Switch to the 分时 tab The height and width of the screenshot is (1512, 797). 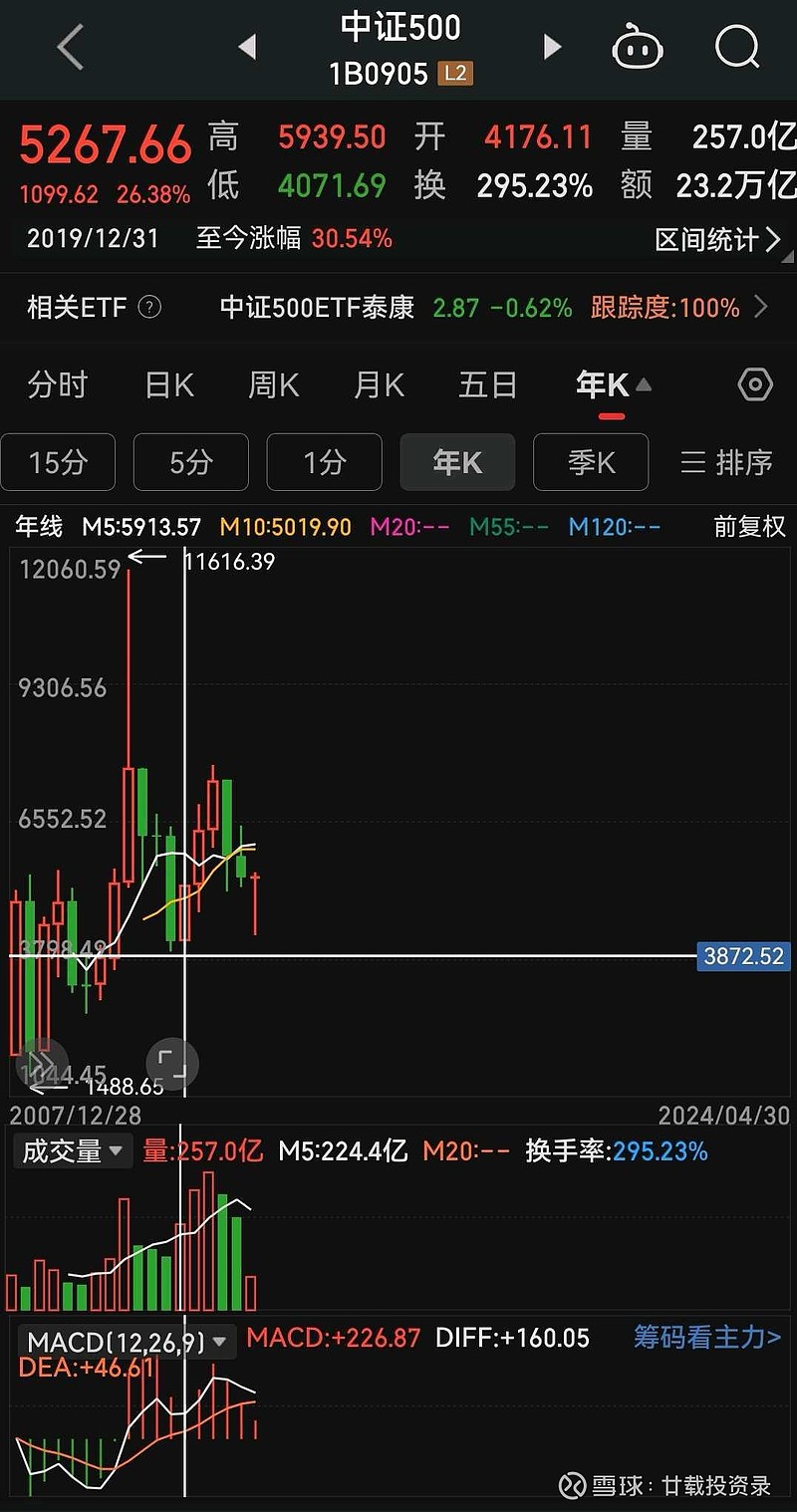pyautogui.click(x=58, y=384)
